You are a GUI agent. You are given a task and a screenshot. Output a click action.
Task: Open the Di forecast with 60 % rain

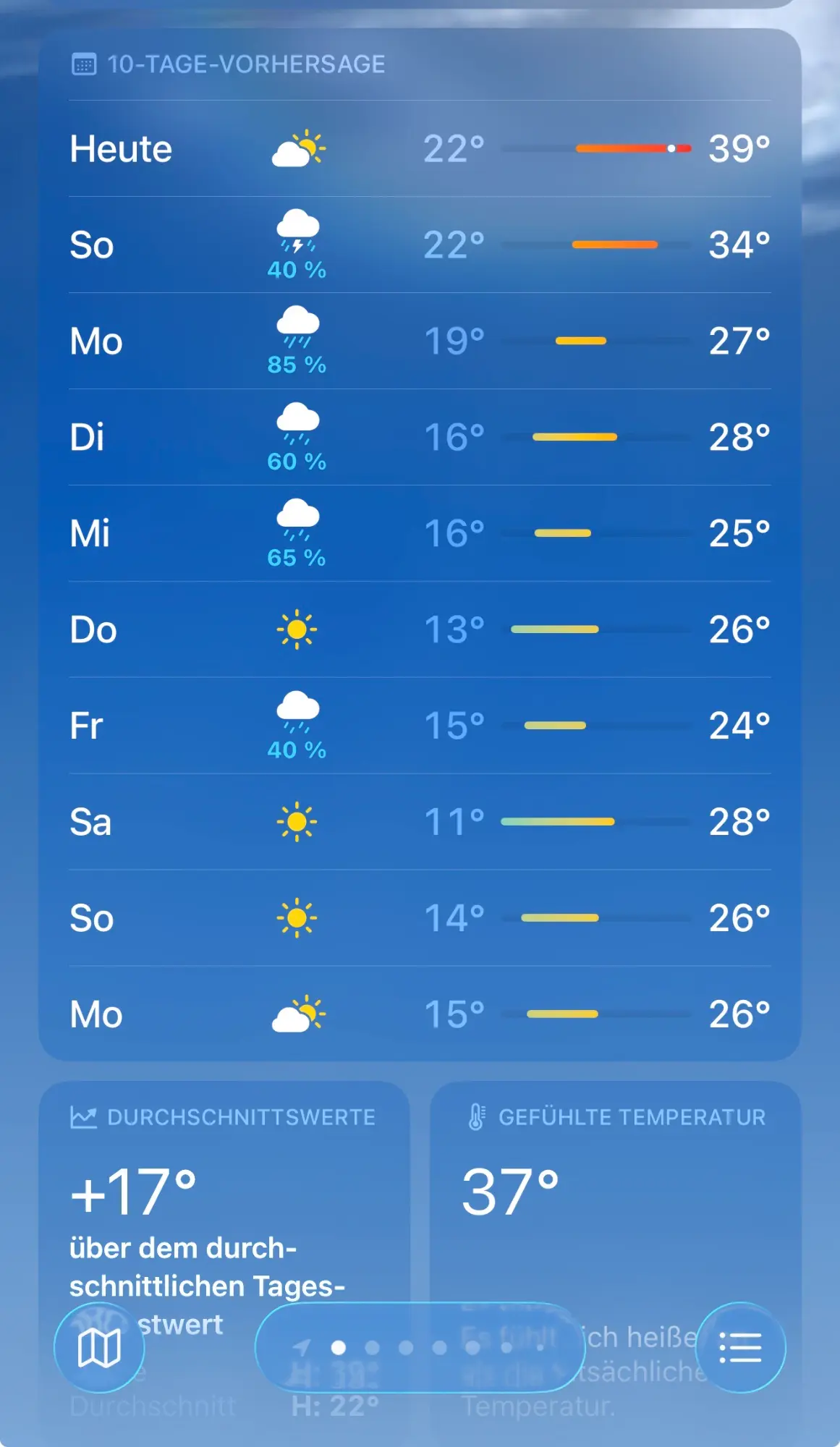420,438
